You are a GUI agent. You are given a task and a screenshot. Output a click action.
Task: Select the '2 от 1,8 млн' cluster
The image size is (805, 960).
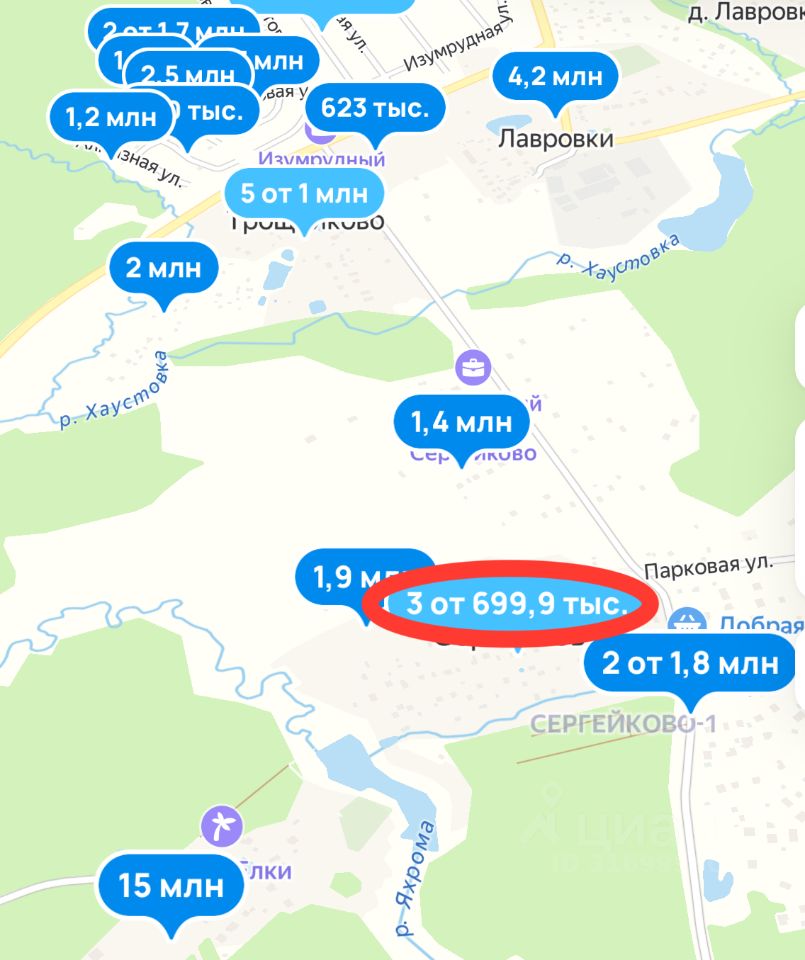coord(689,662)
